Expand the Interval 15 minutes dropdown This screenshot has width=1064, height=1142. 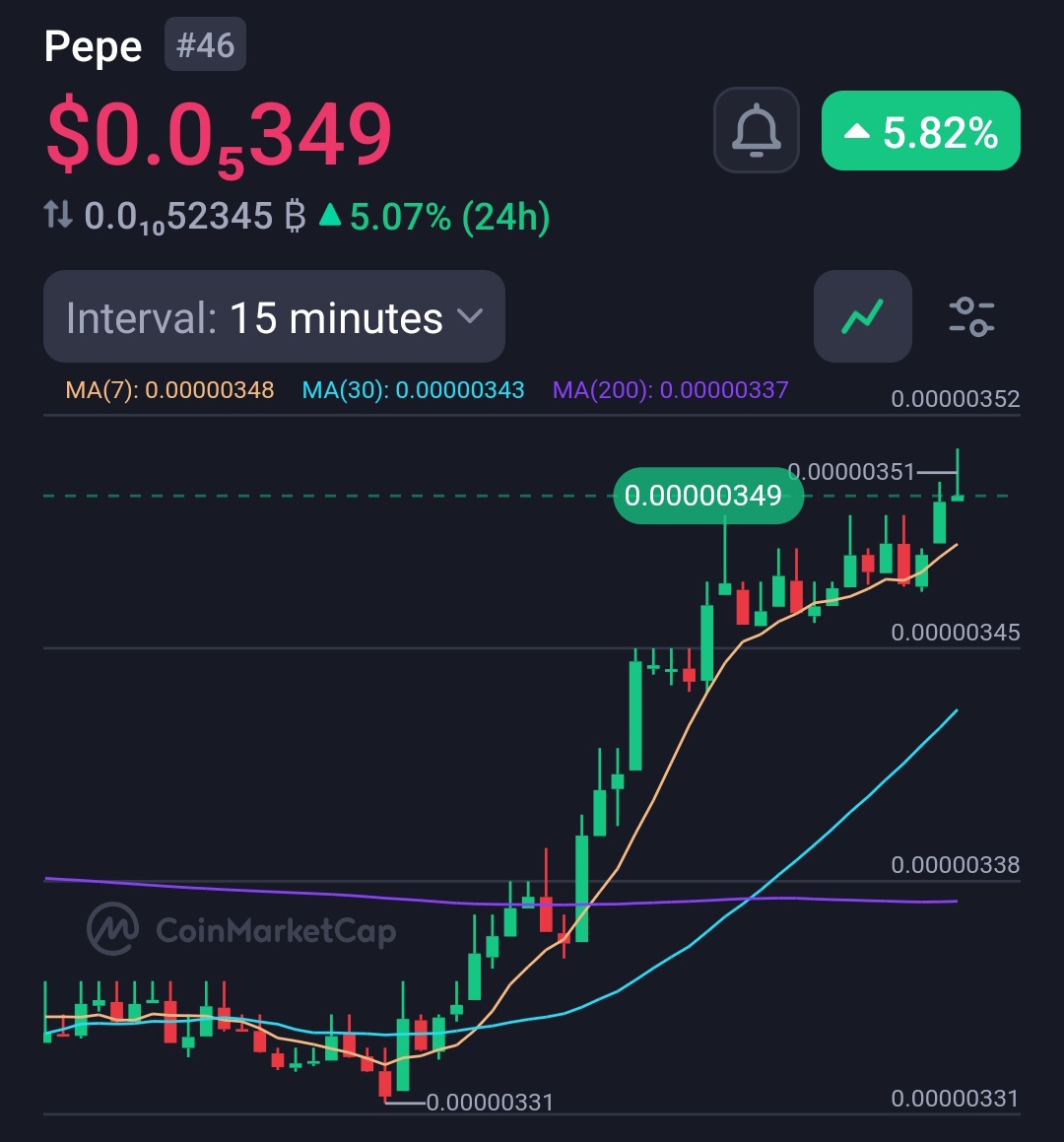point(274,317)
